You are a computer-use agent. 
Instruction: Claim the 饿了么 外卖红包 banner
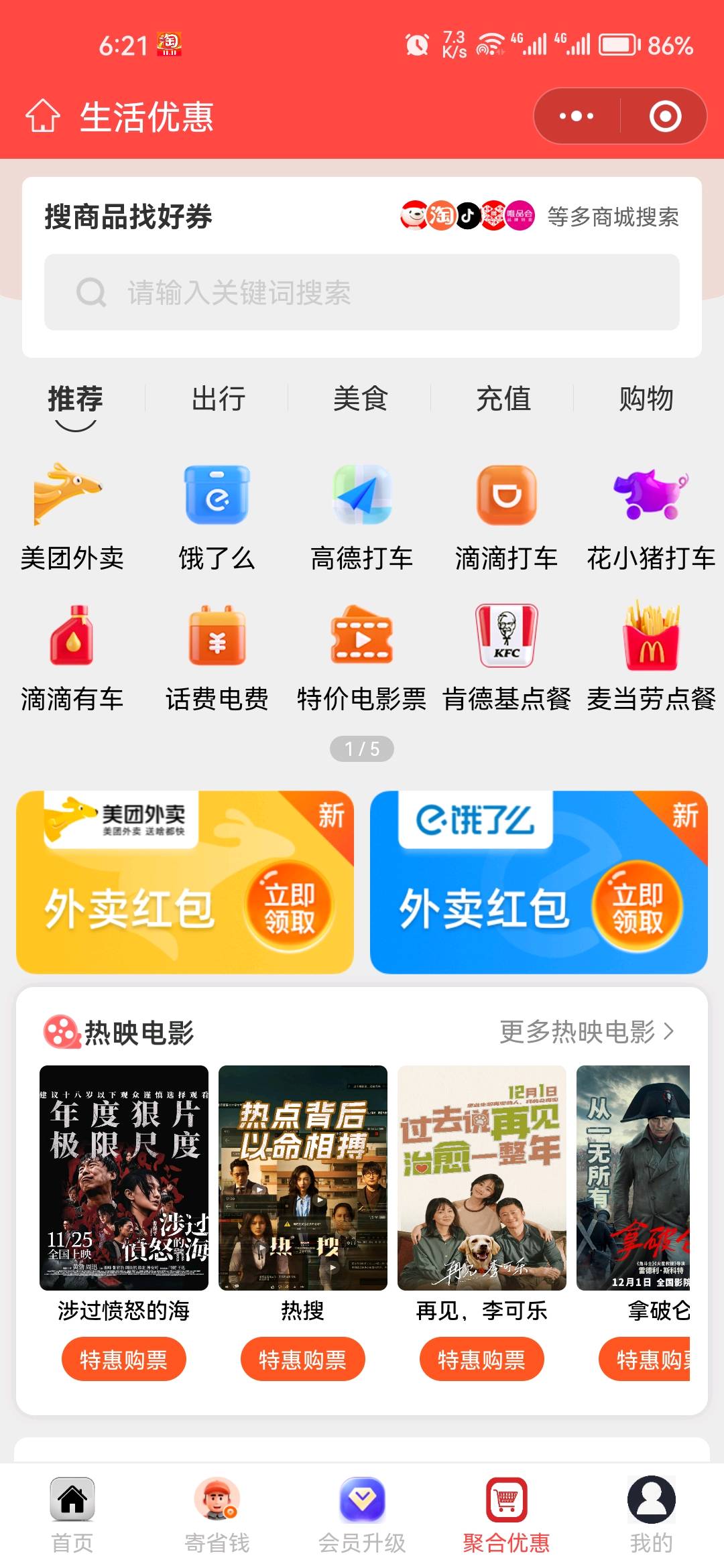click(x=539, y=882)
